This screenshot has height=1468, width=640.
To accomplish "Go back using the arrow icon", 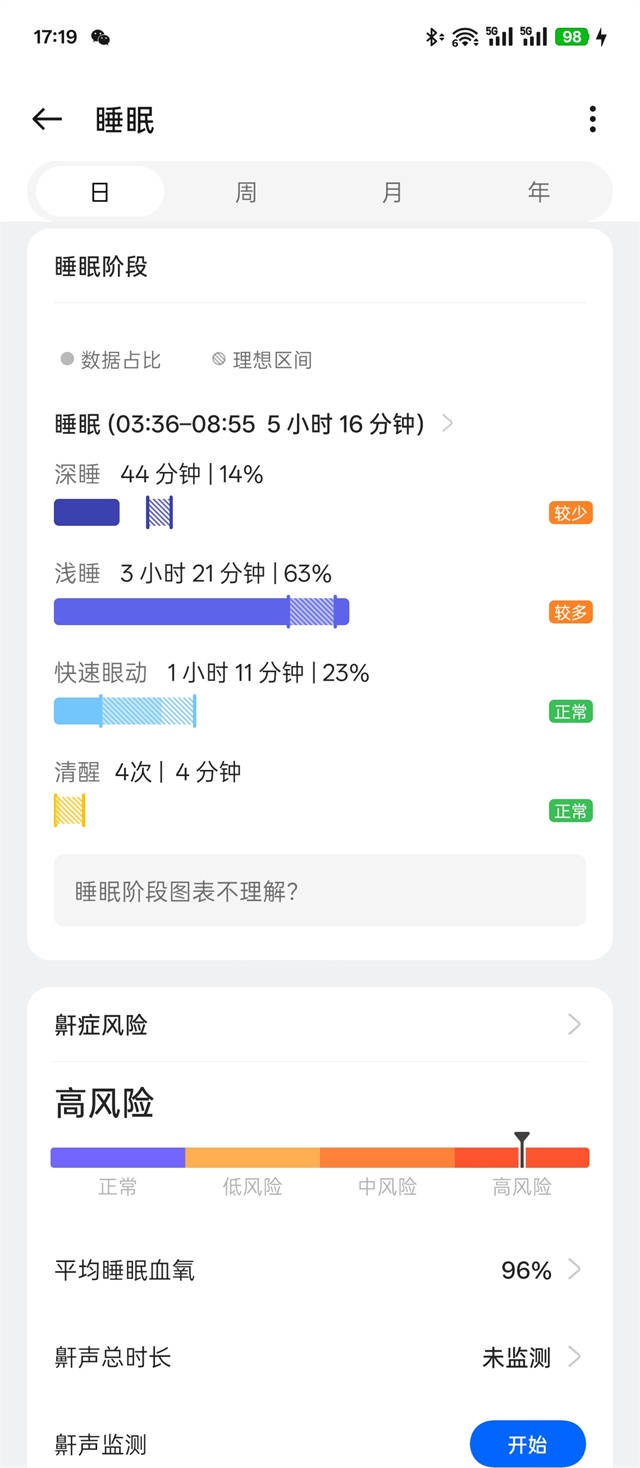I will (47, 120).
